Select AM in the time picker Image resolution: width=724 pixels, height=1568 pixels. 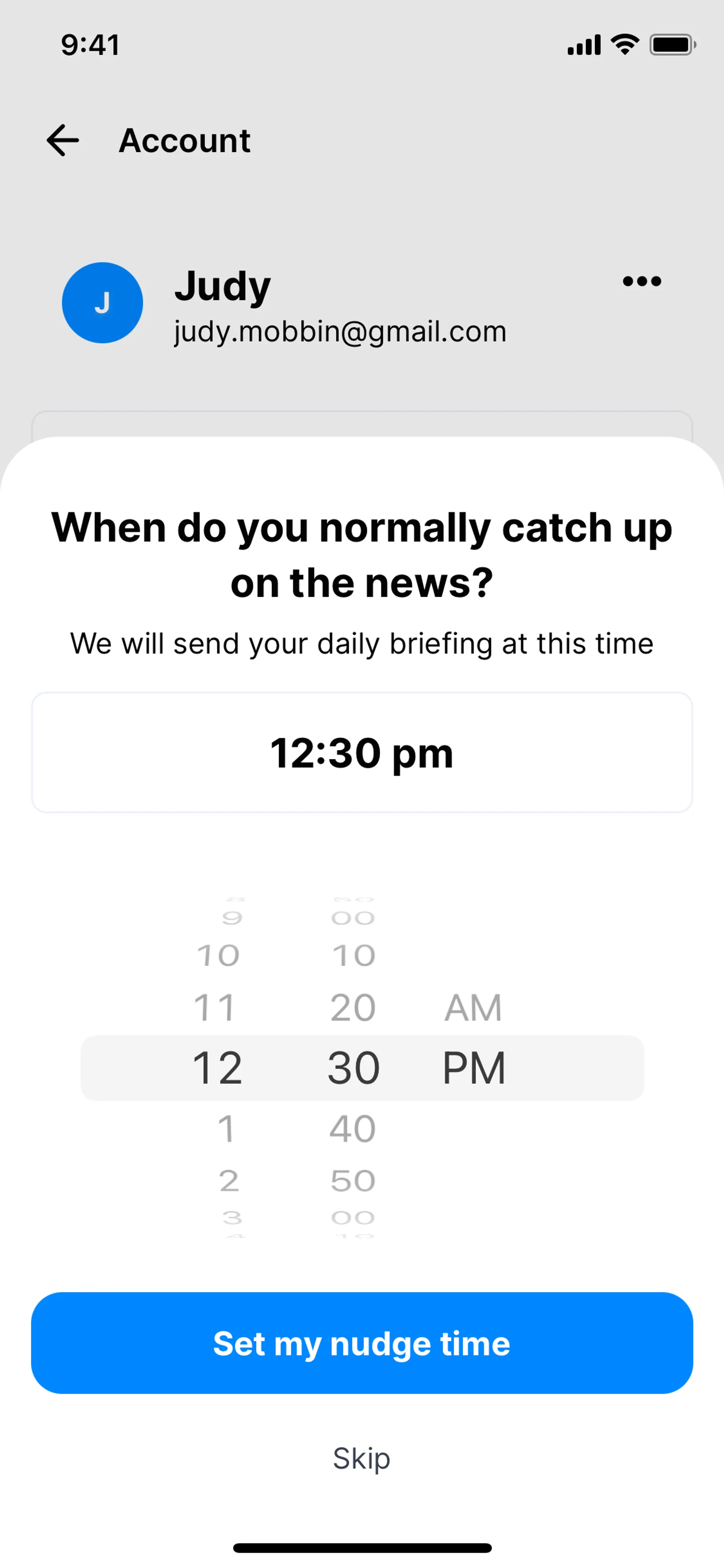(473, 1008)
